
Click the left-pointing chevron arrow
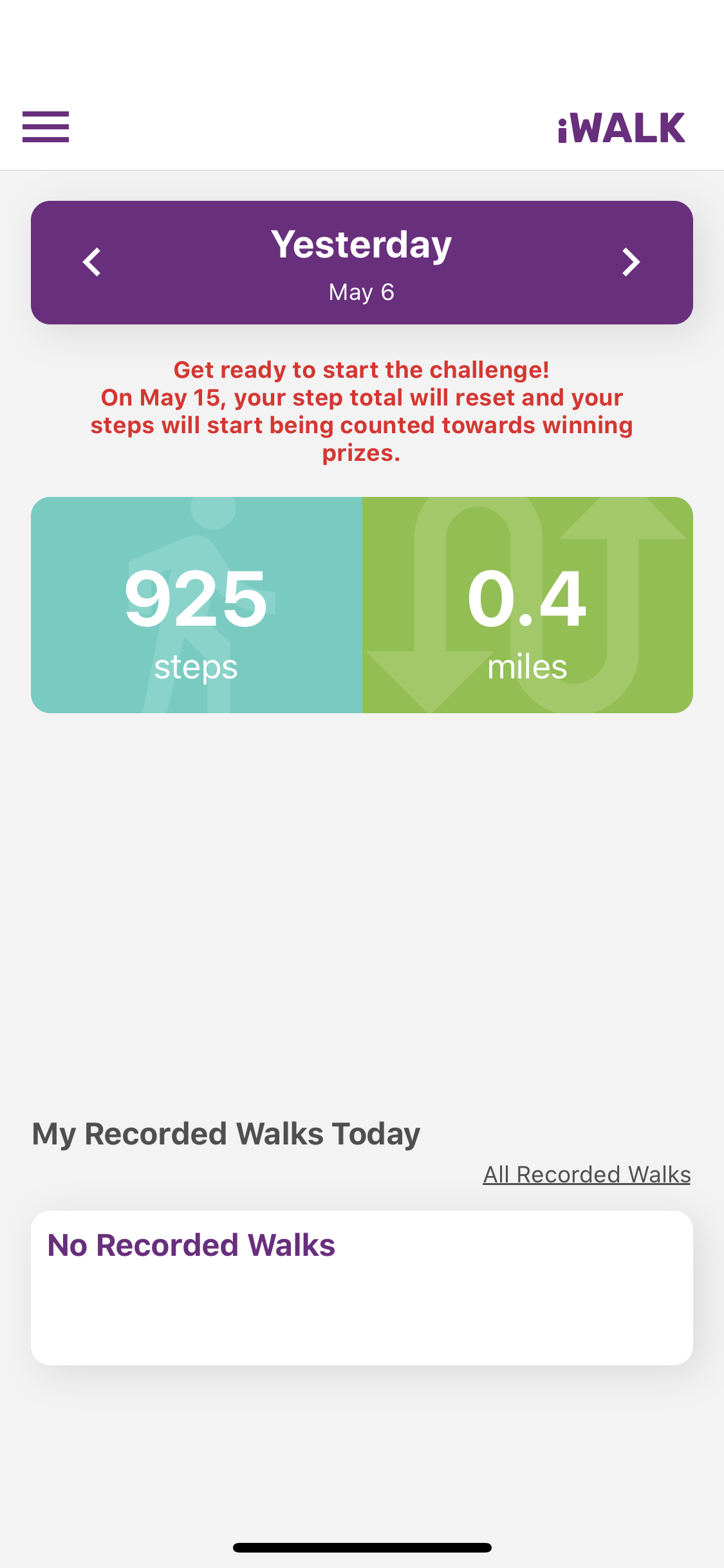coord(91,262)
